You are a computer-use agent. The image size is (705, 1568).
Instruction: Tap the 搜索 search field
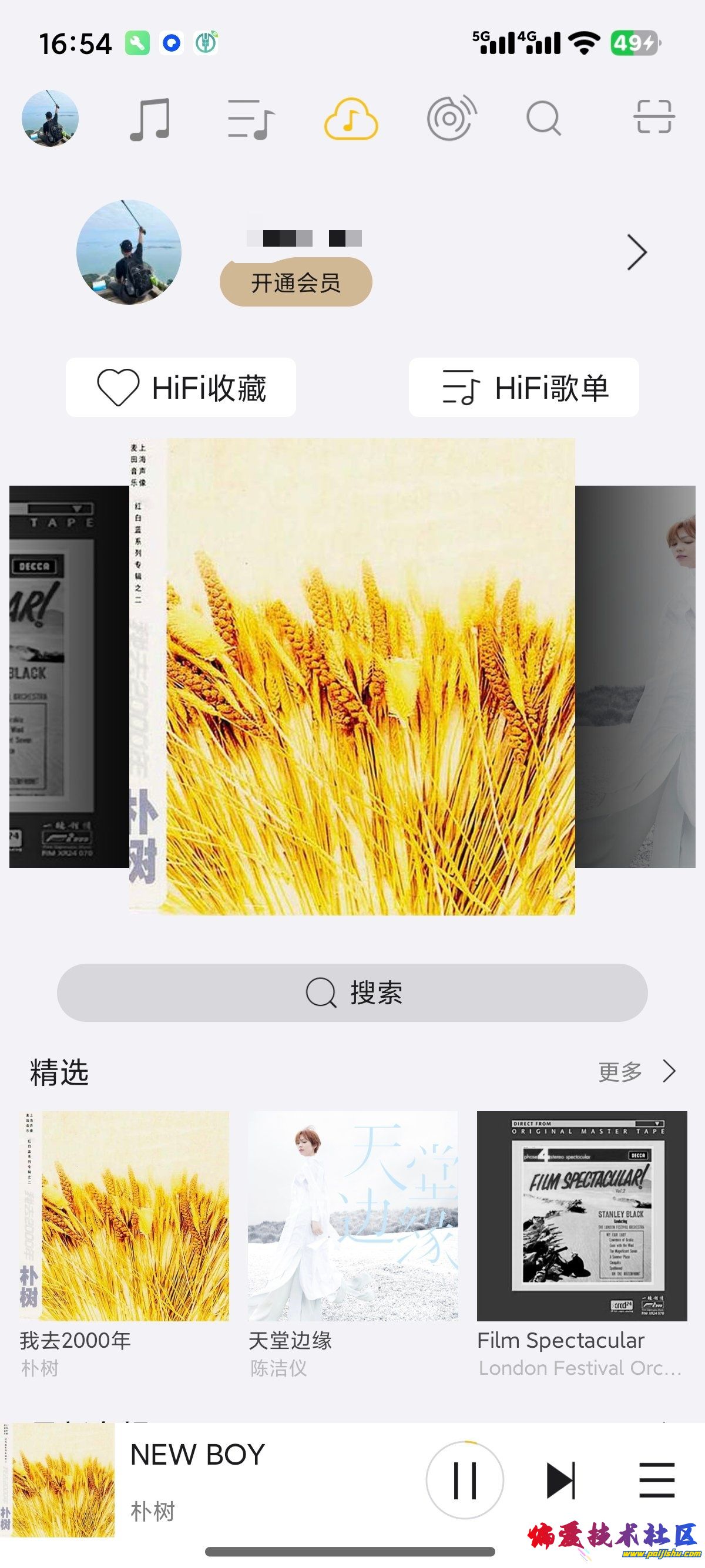pyautogui.click(x=352, y=993)
